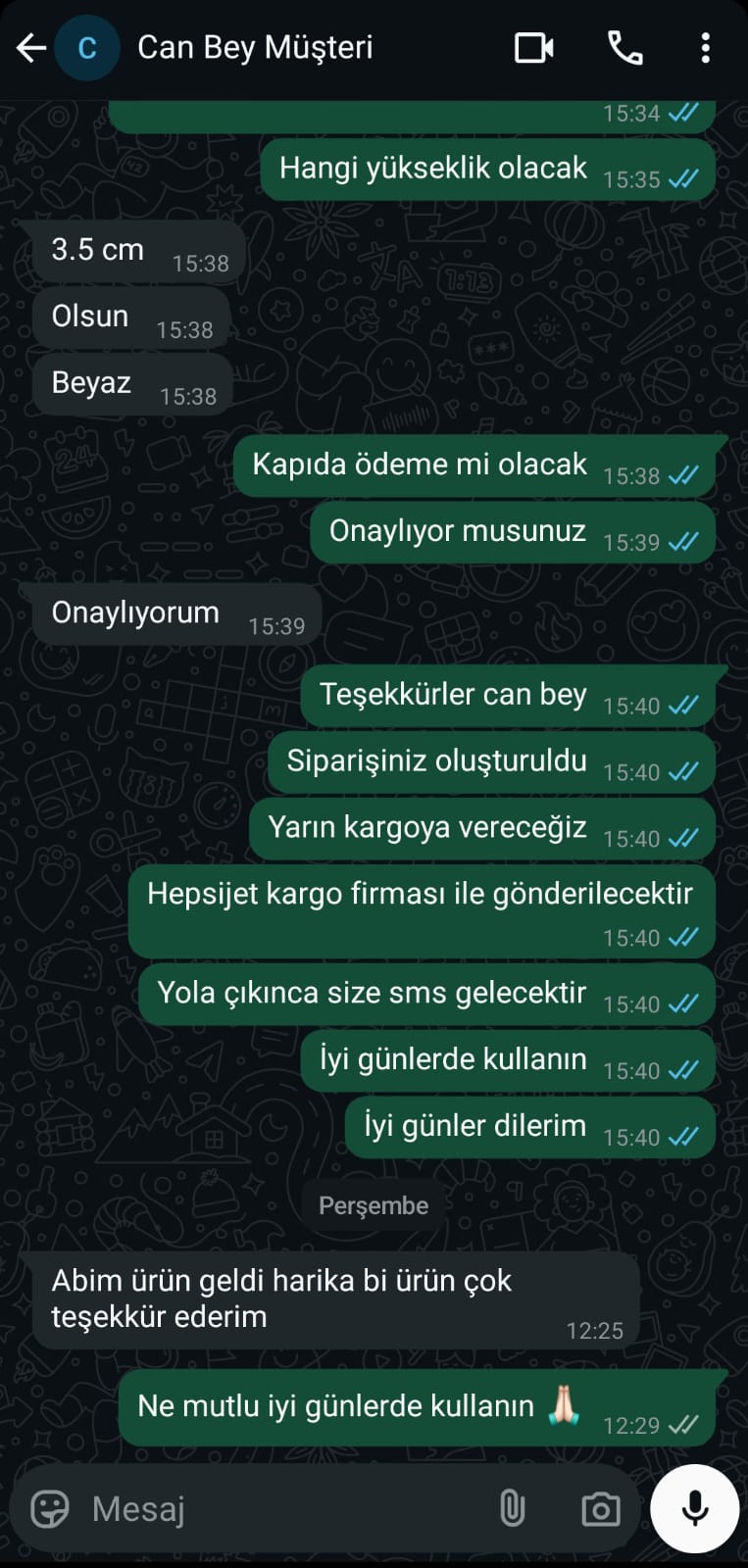Tap the contact avatar with letter C
Image resolution: width=748 pixels, height=1568 pixels.
coord(87,47)
